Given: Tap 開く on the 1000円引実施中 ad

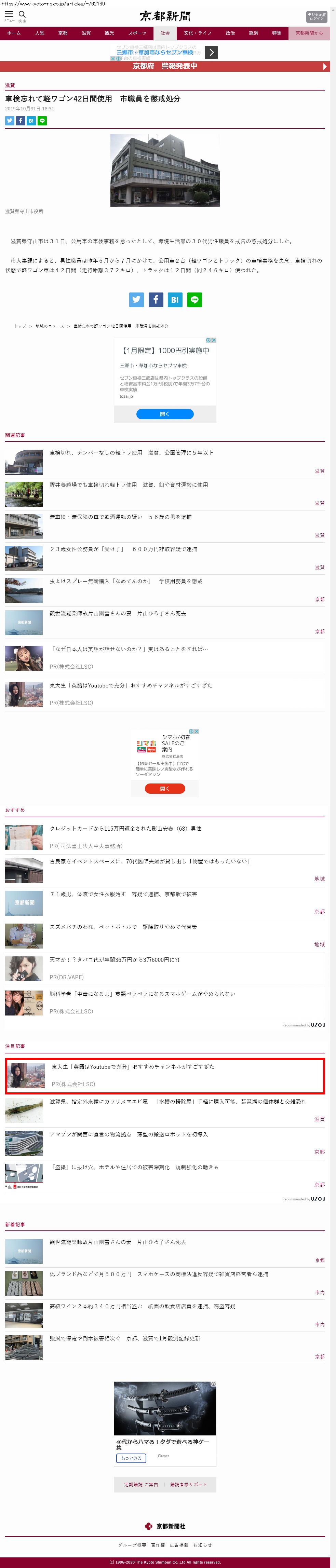Looking at the screenshot, I should tap(164, 414).
